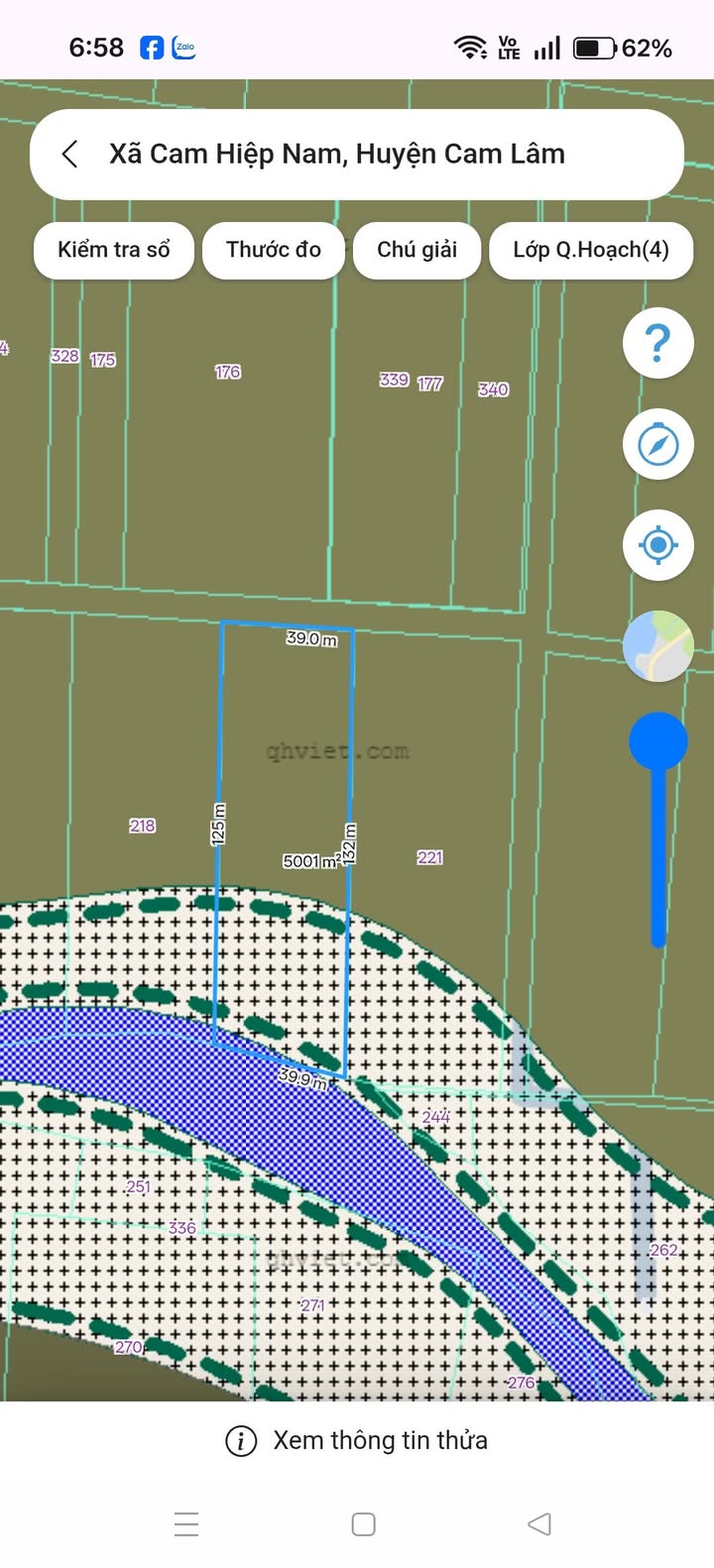Go back using the header arrow
Viewport: 714px width, 1568px height.
[69, 155]
